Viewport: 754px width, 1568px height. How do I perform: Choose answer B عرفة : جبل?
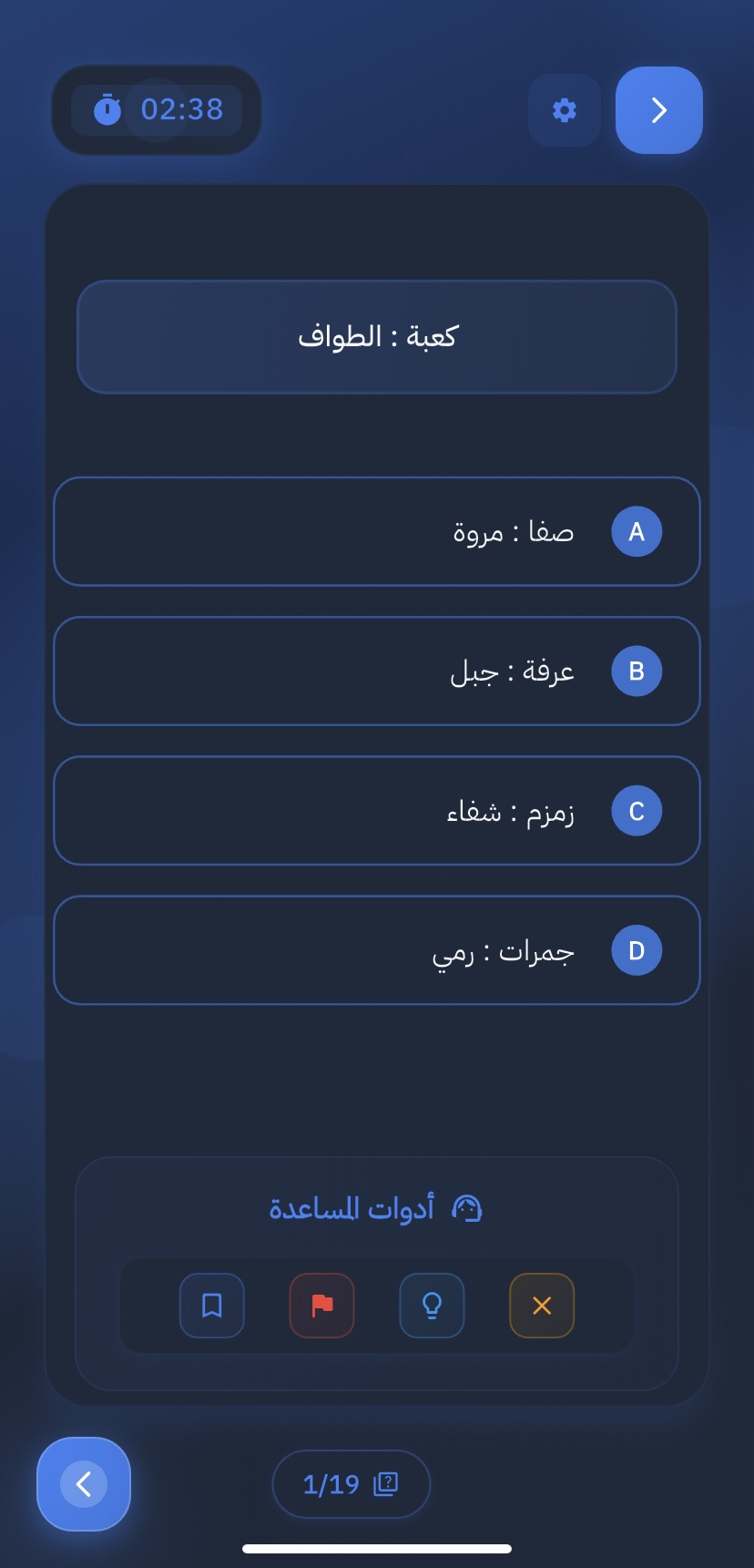(377, 671)
